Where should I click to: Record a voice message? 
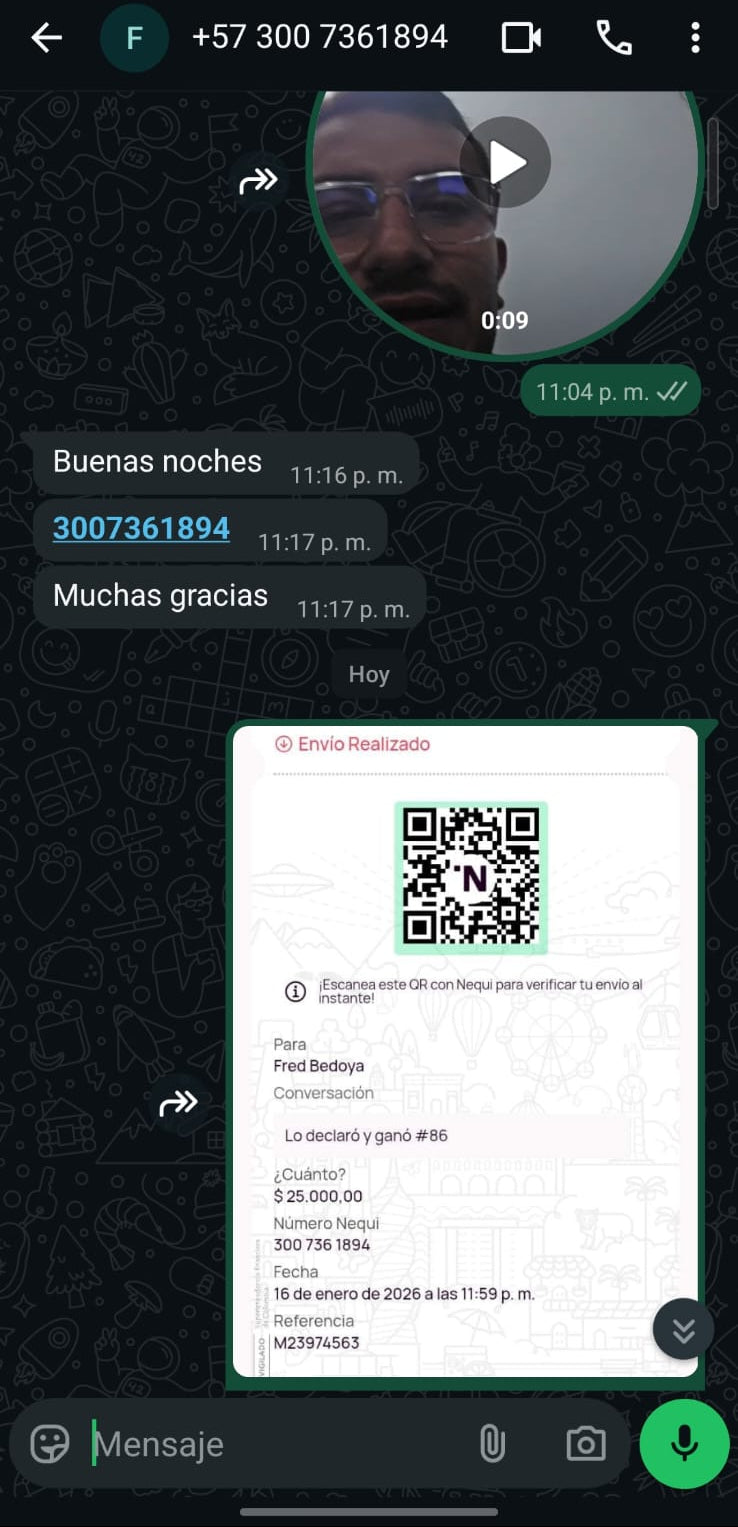click(684, 1444)
